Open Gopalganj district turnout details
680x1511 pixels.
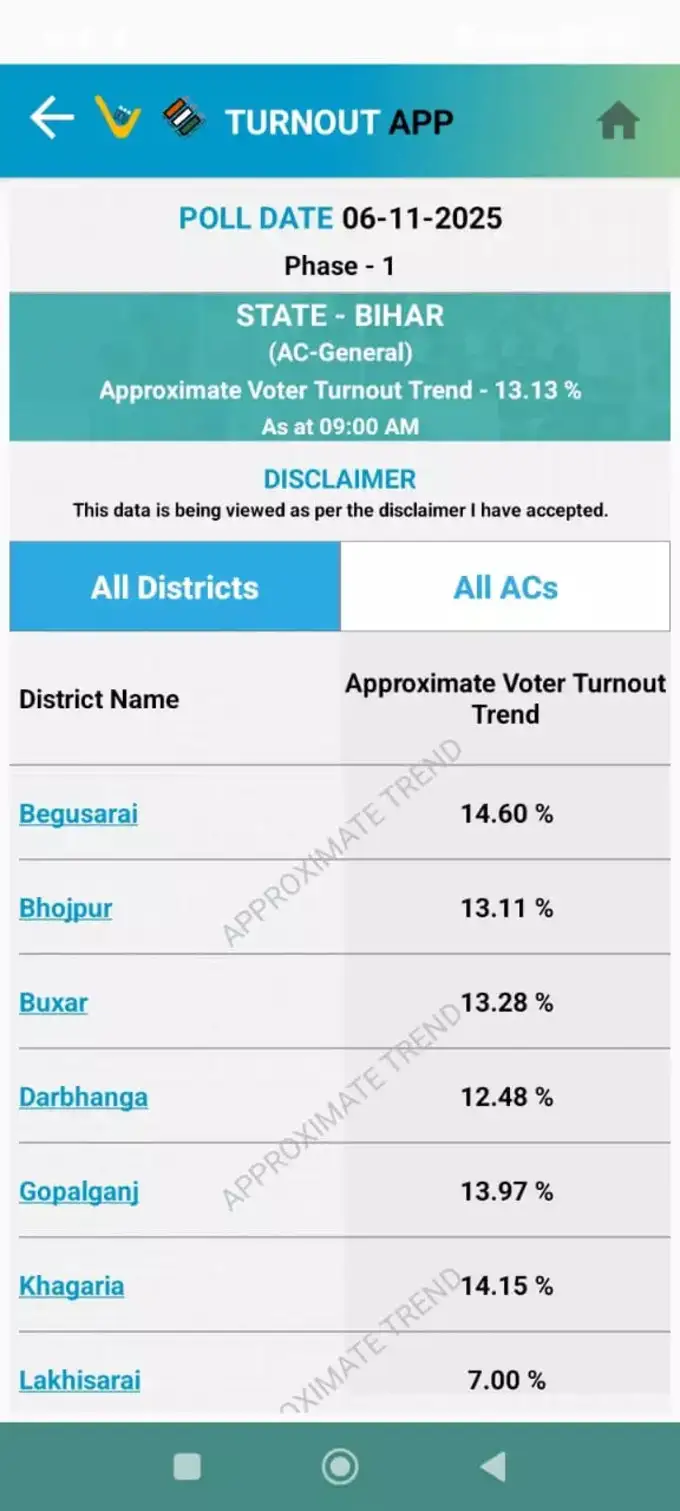pos(79,1191)
